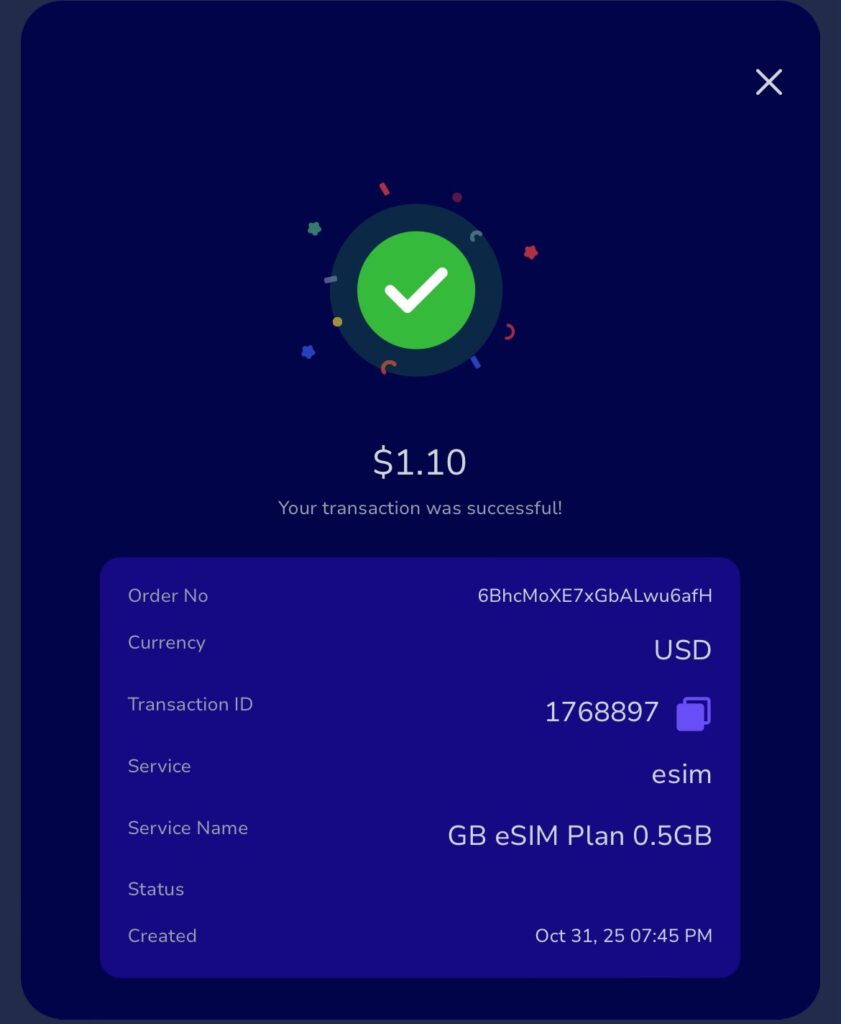The height and width of the screenshot is (1024, 841).
Task: Close the transaction success dialog
Action: tap(768, 82)
